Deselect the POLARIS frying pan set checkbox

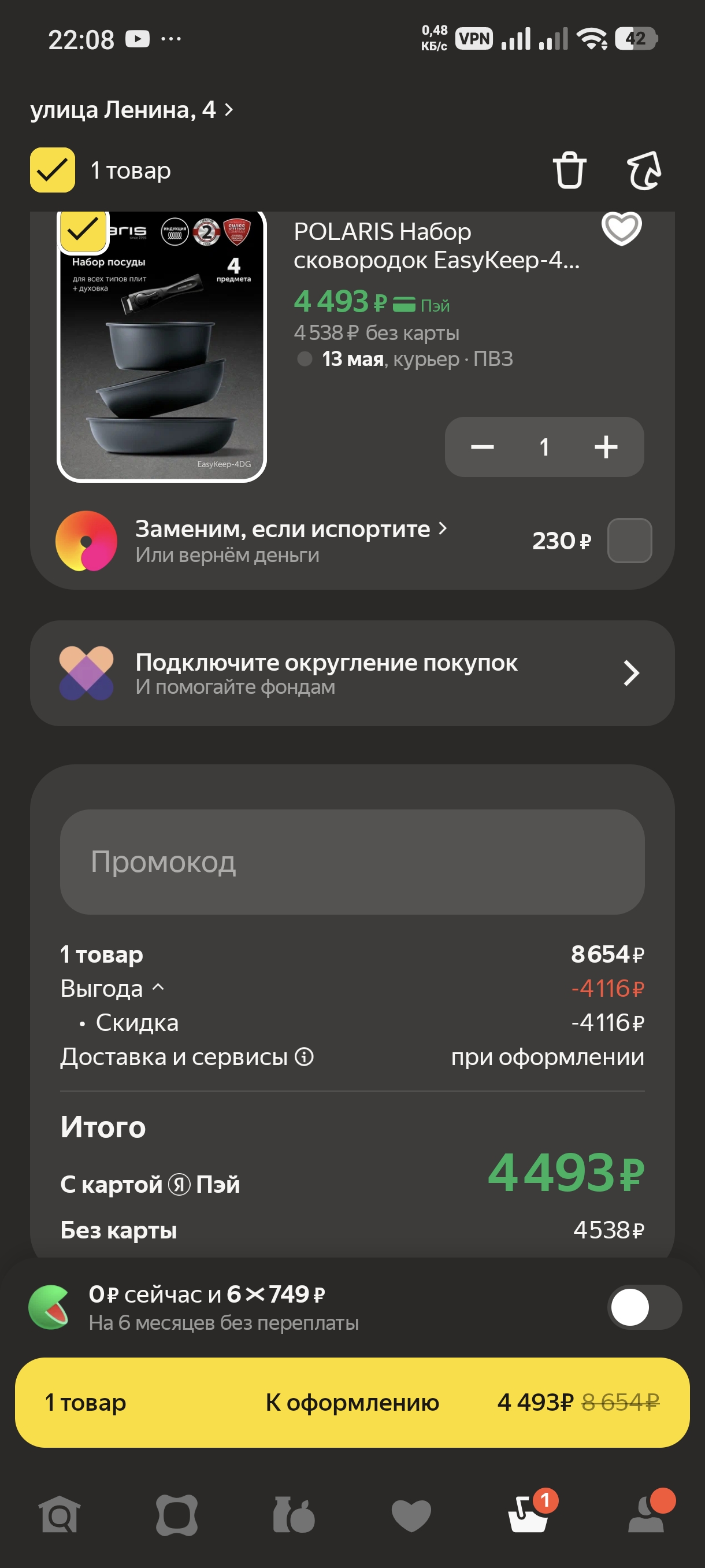click(83, 230)
